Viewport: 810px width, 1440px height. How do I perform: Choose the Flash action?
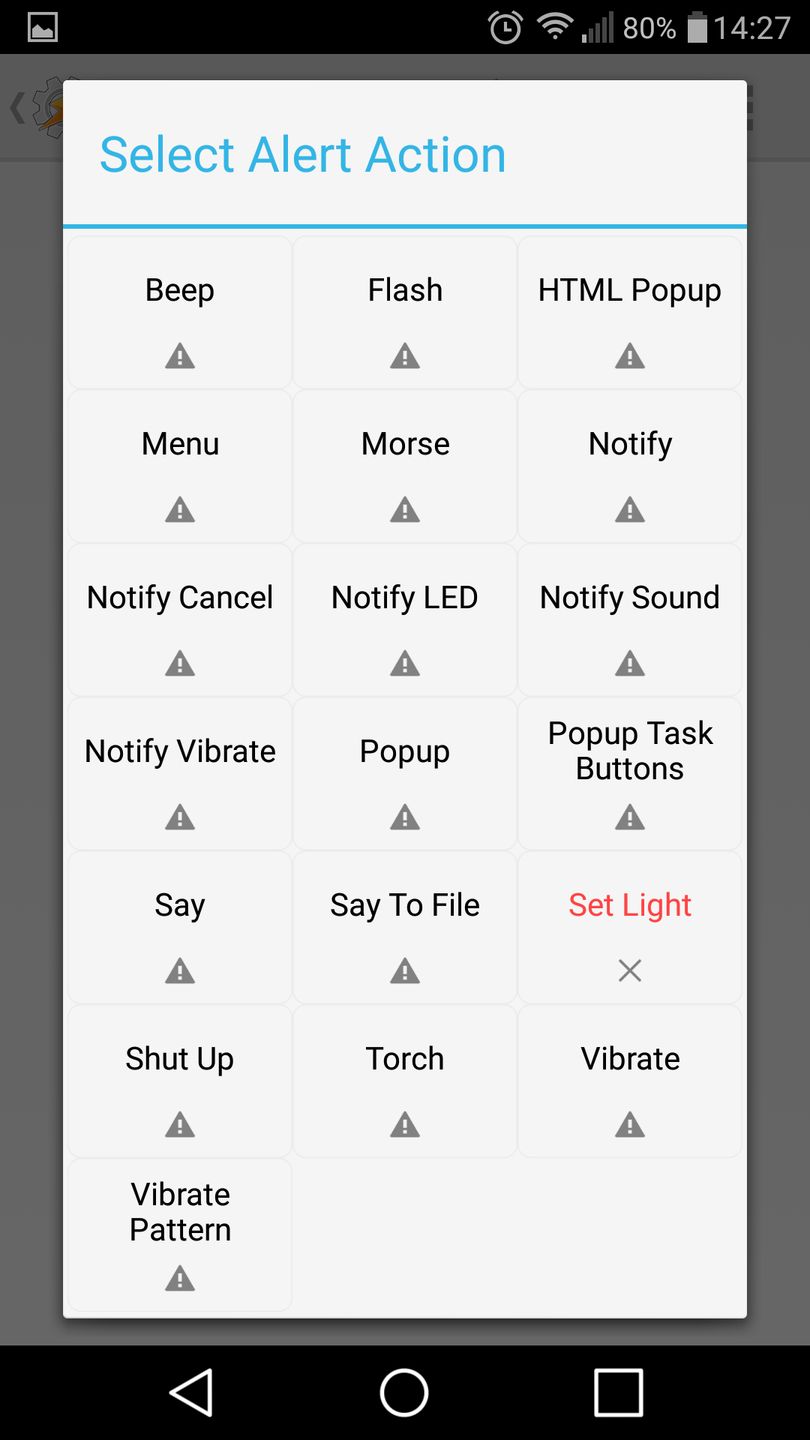click(405, 312)
